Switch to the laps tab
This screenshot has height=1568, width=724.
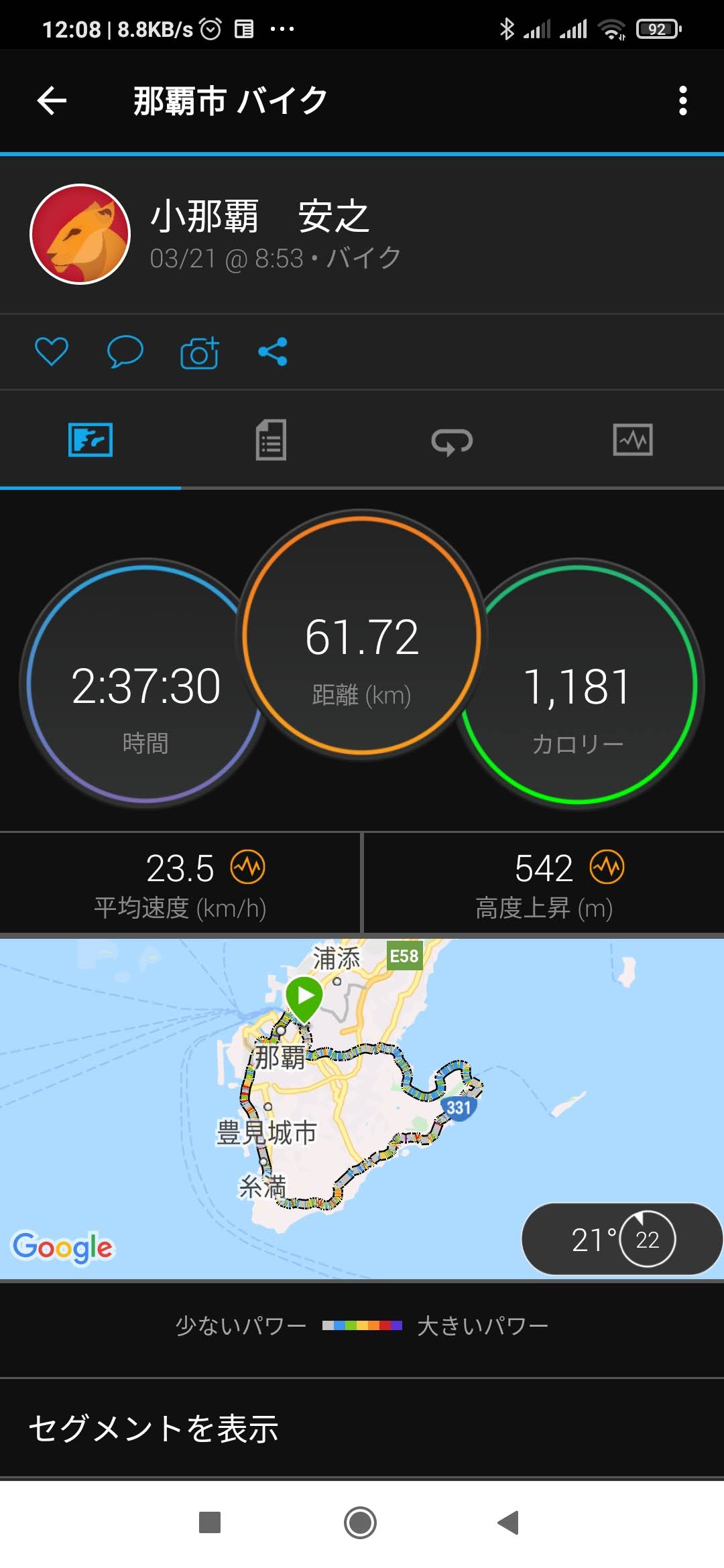[x=452, y=440]
